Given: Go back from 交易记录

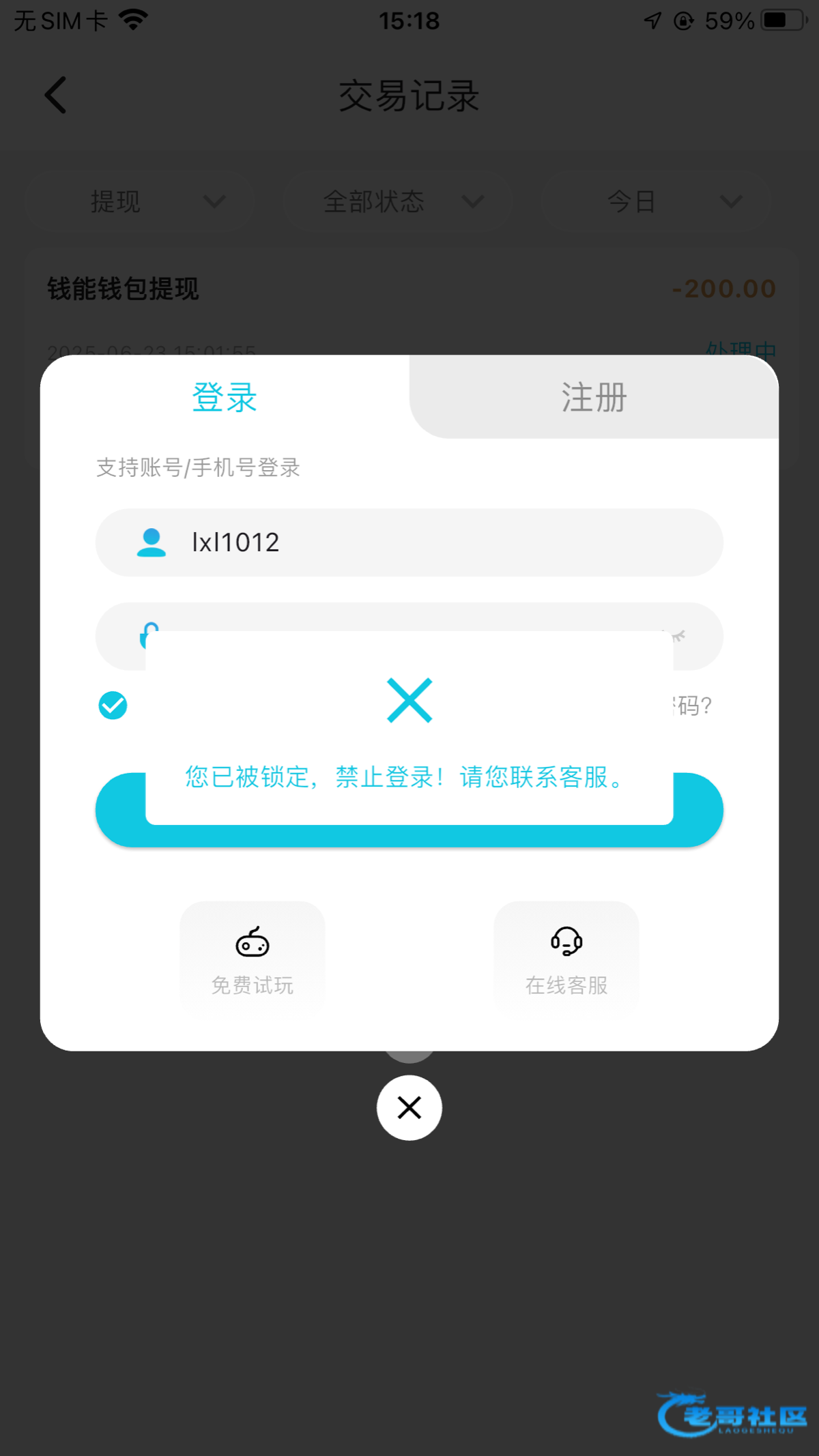Looking at the screenshot, I should click(56, 95).
